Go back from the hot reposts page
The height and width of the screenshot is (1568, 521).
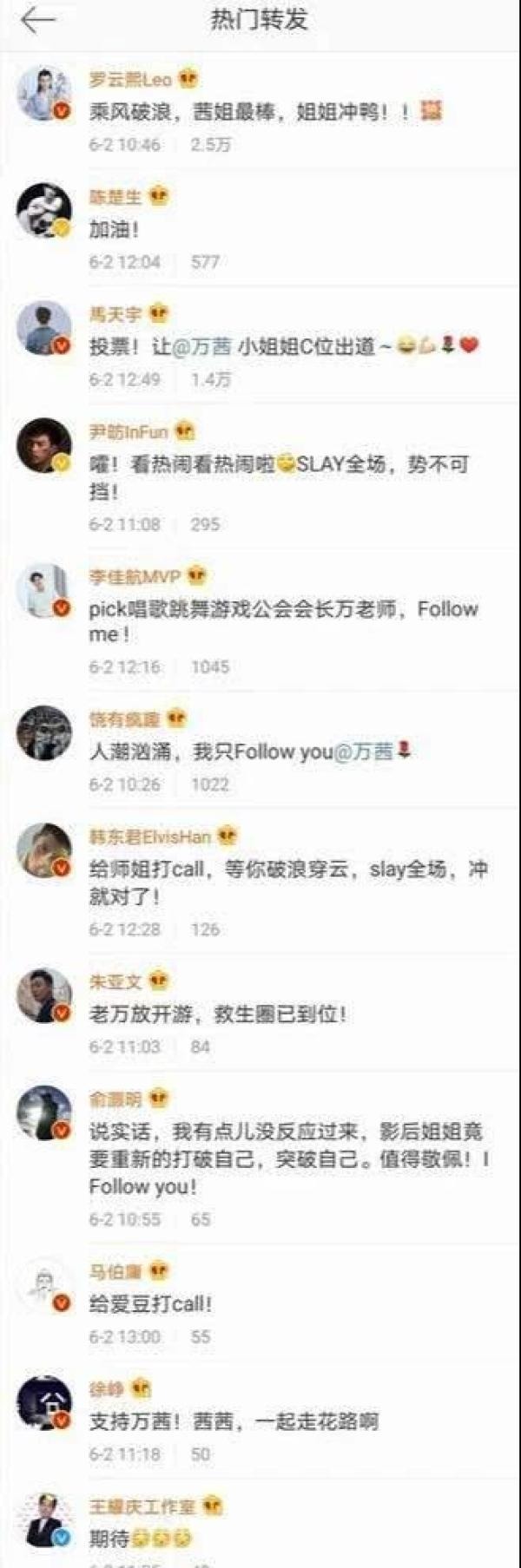(x=37, y=21)
